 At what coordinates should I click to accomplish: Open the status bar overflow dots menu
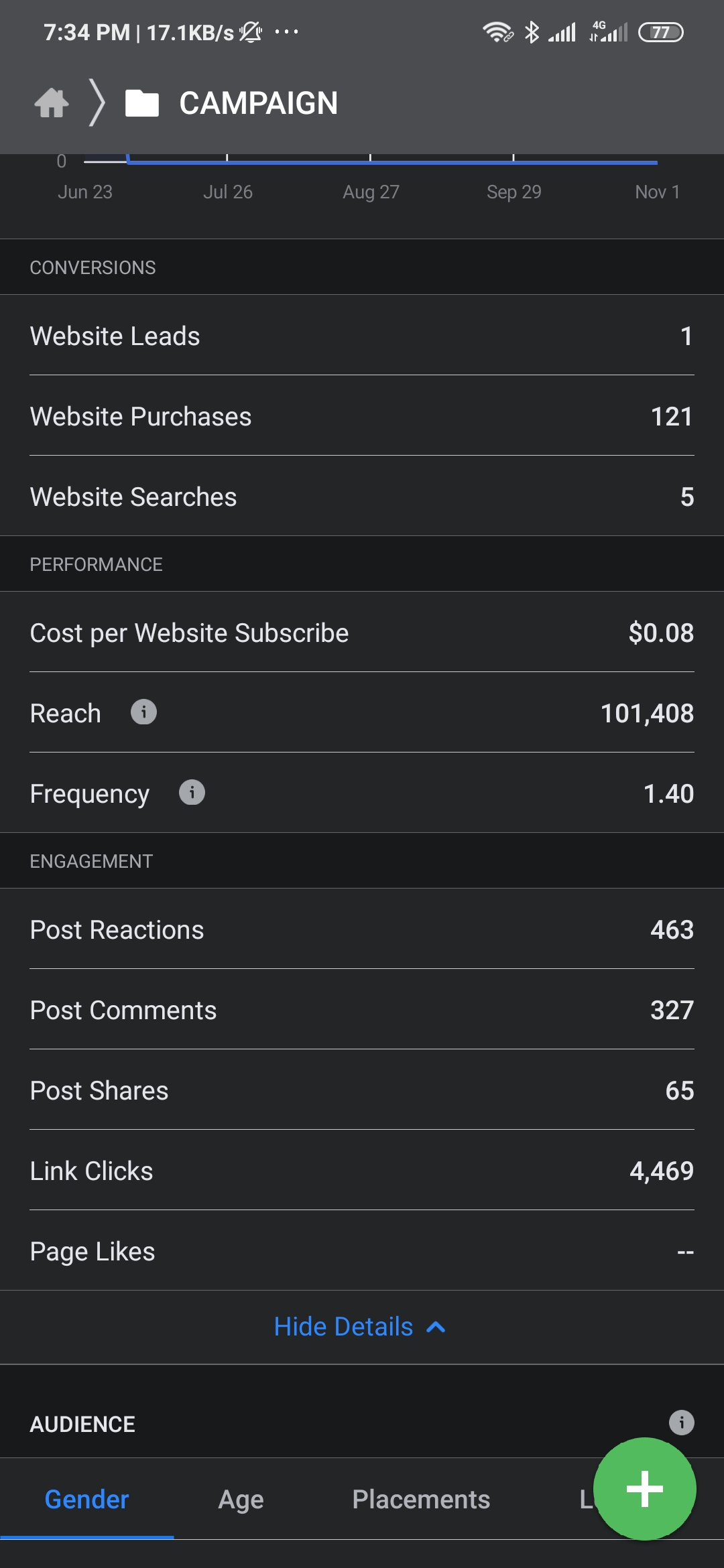[286, 31]
